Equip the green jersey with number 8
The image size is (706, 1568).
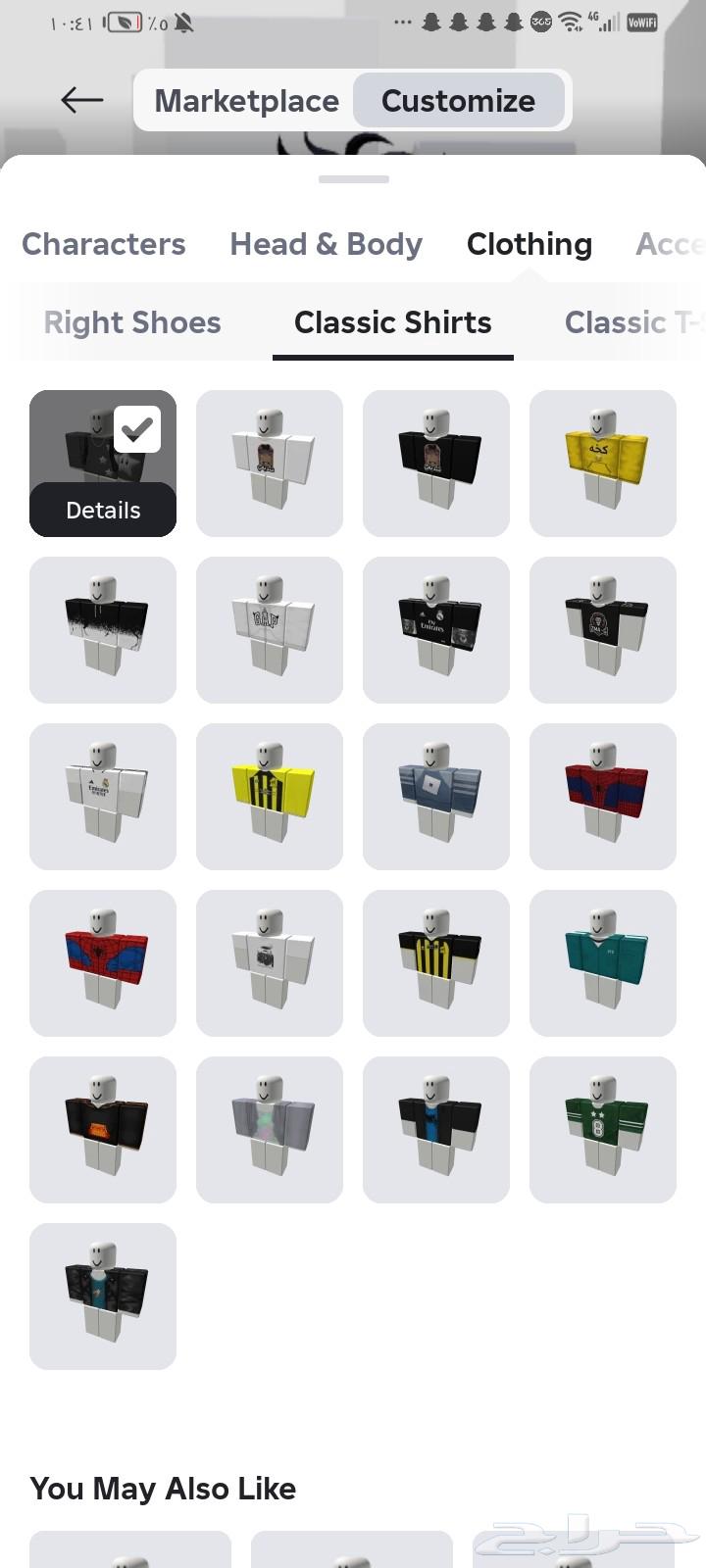click(x=603, y=1129)
